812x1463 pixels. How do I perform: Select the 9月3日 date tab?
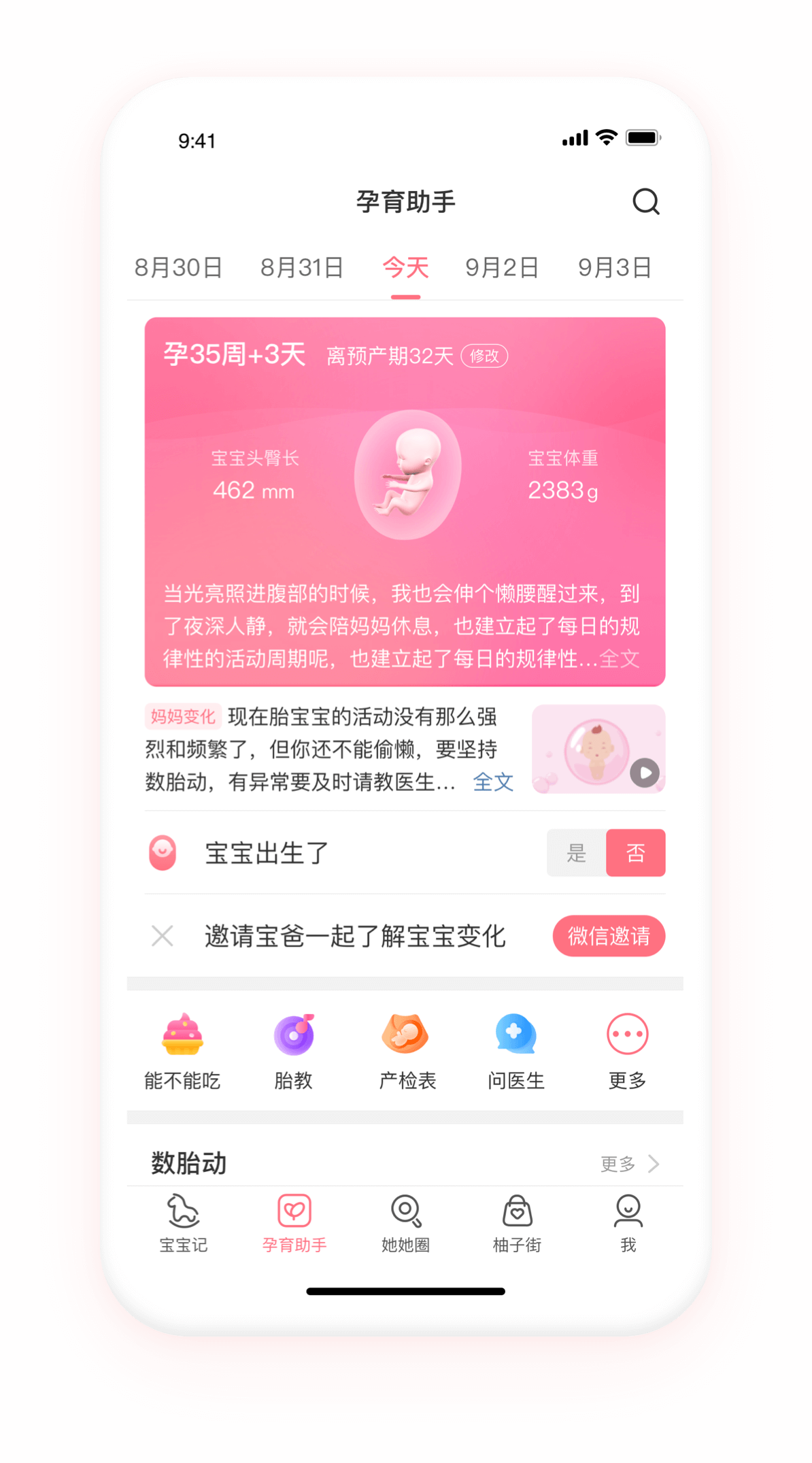615,268
